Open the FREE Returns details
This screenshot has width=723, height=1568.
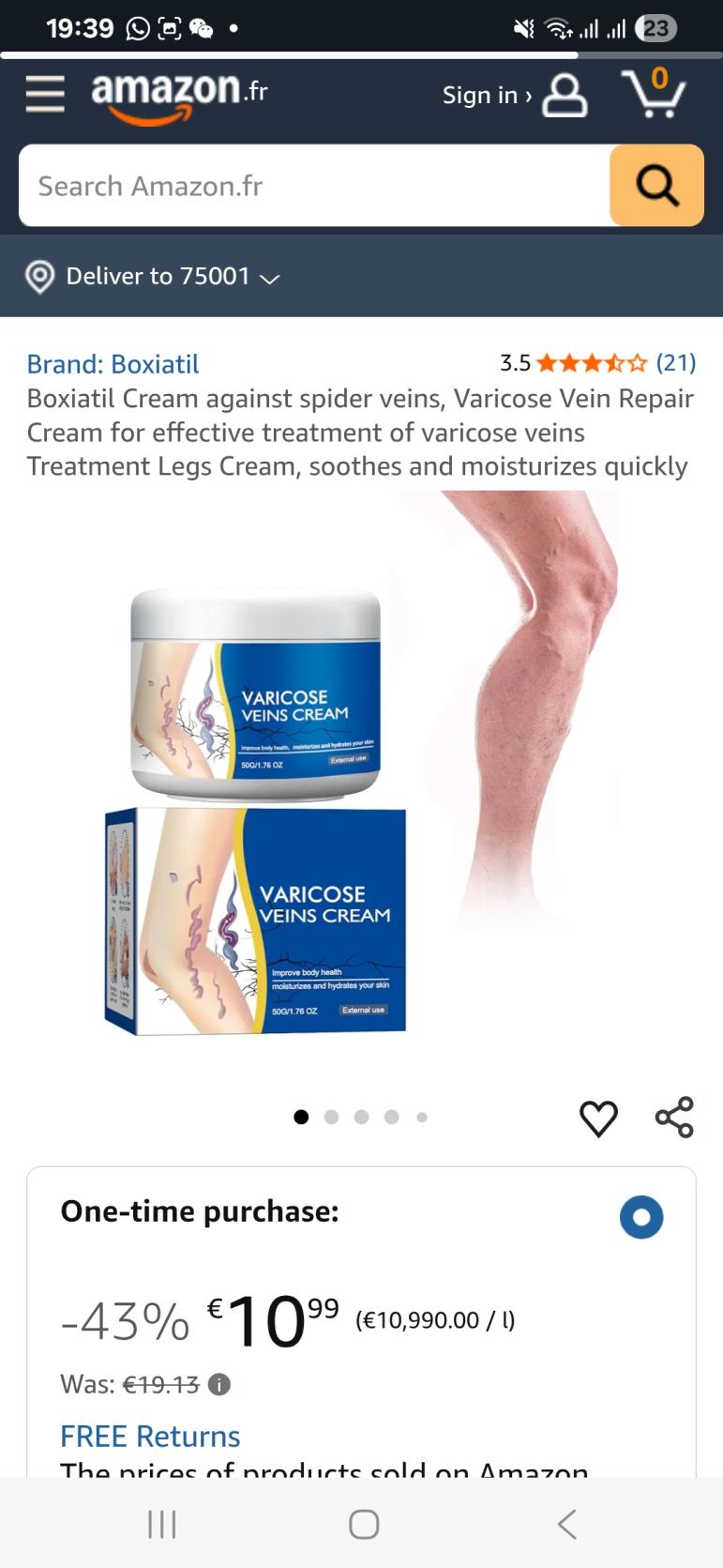150,1436
